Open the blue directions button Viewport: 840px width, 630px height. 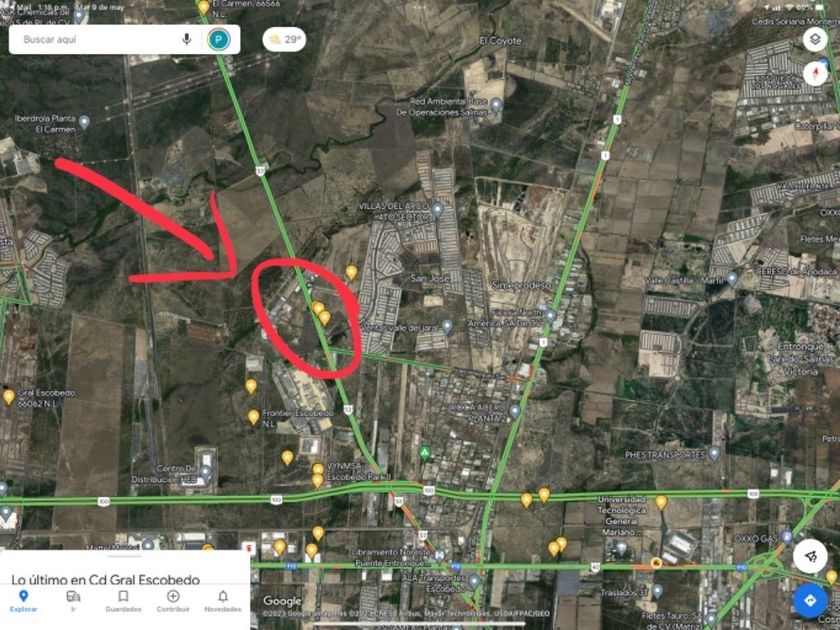[809, 600]
